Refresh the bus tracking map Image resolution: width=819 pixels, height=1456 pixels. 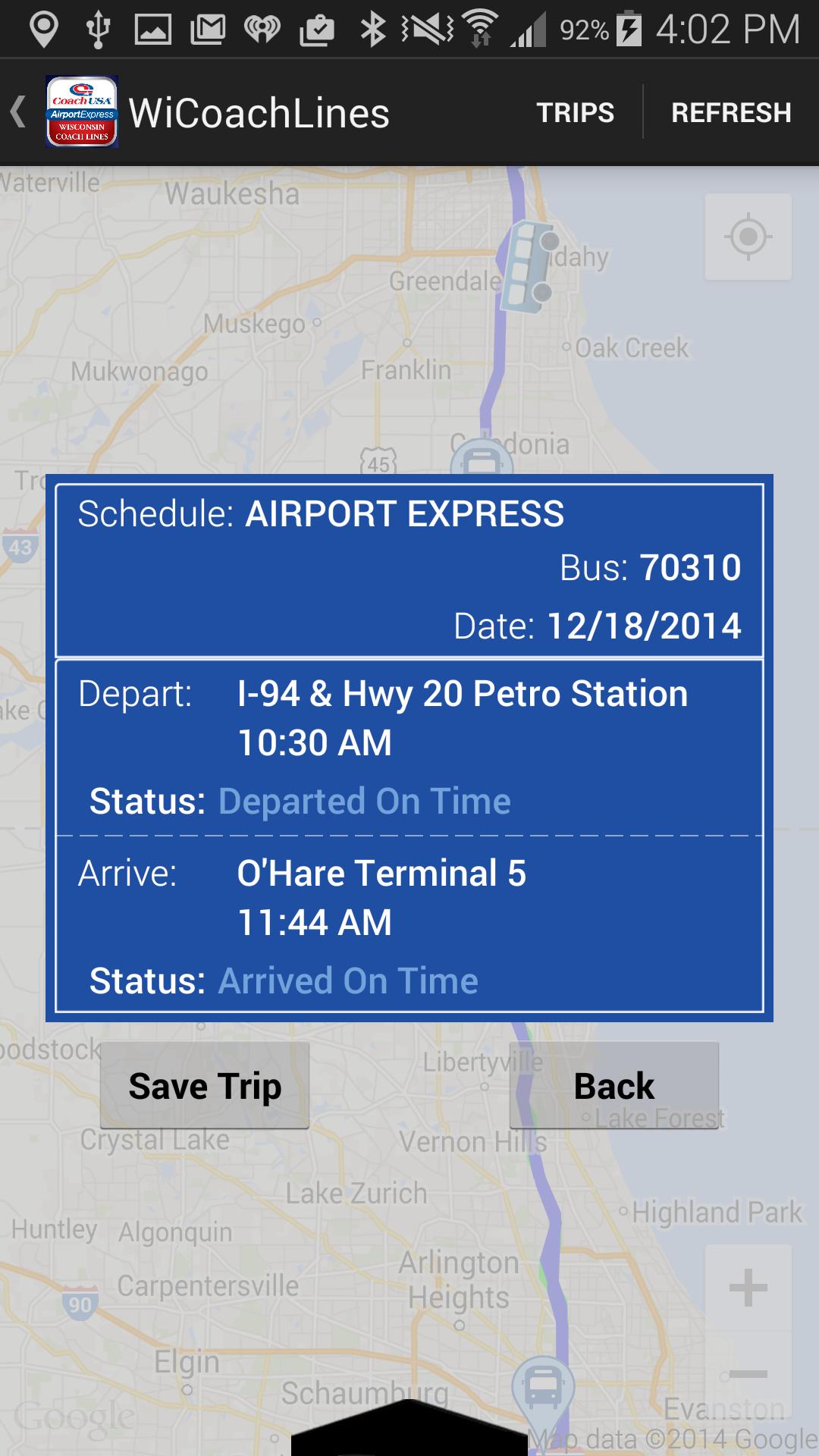click(731, 112)
